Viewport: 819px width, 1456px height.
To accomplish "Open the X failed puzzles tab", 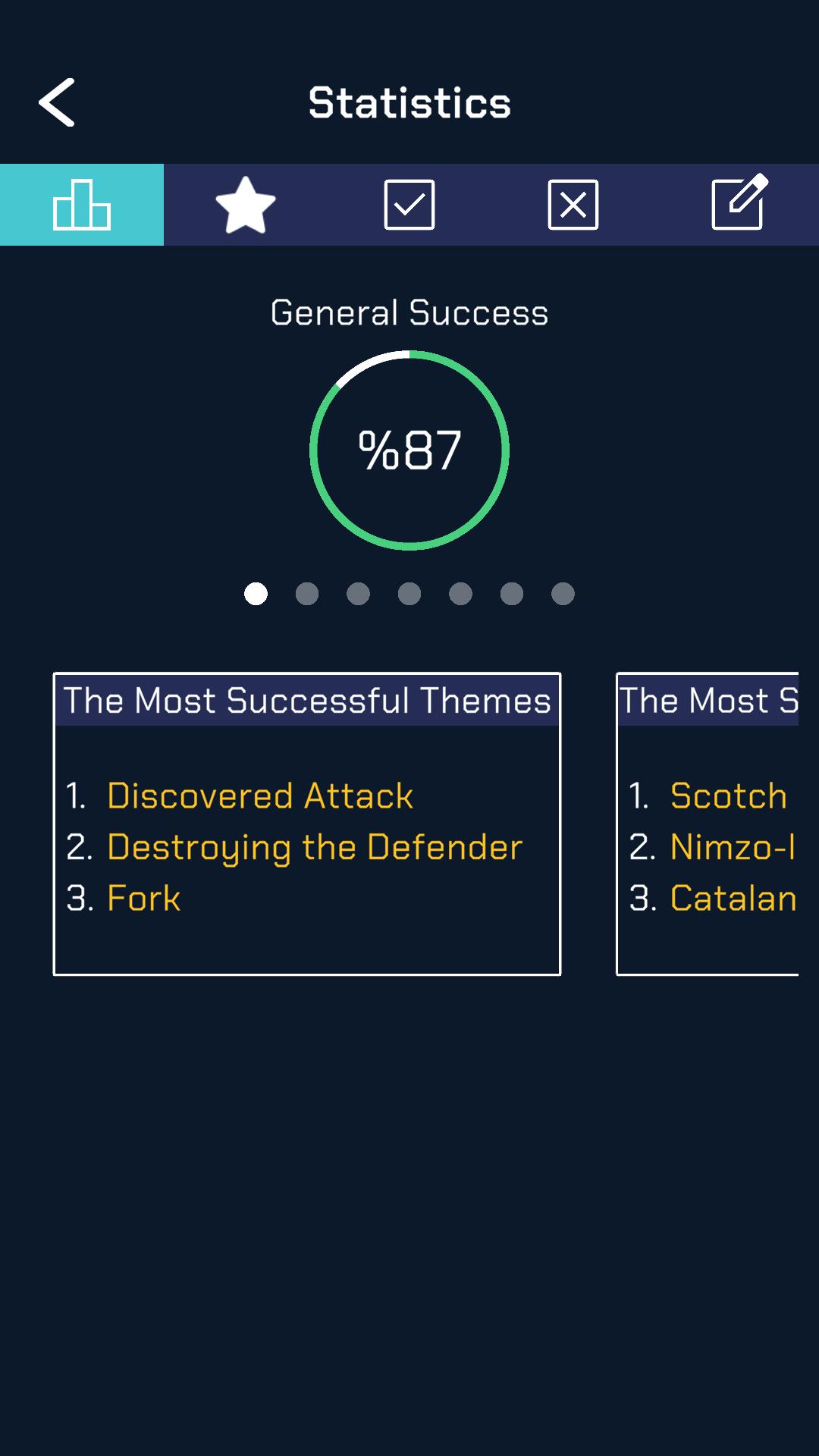I will click(x=573, y=205).
